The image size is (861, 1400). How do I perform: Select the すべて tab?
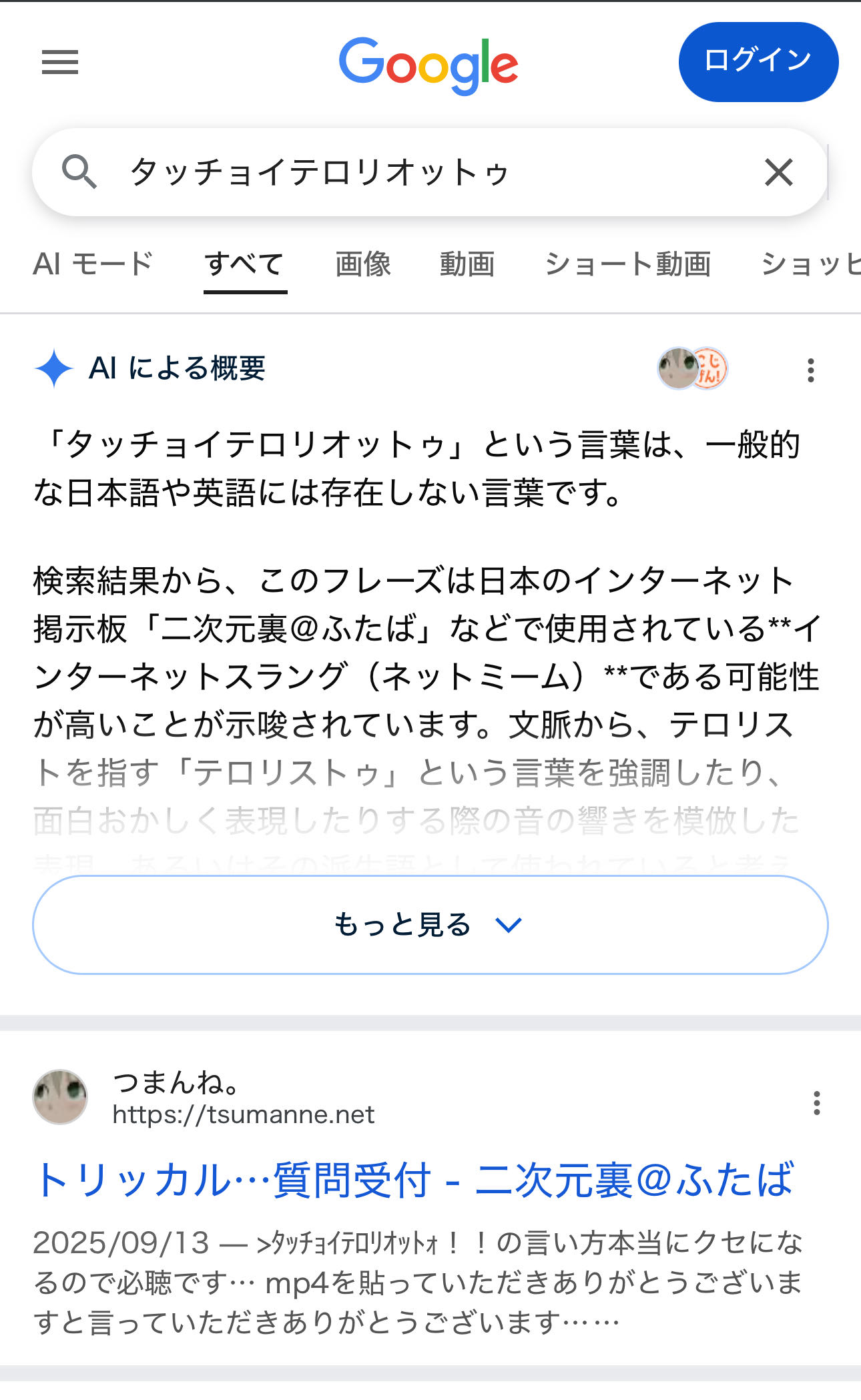(245, 264)
